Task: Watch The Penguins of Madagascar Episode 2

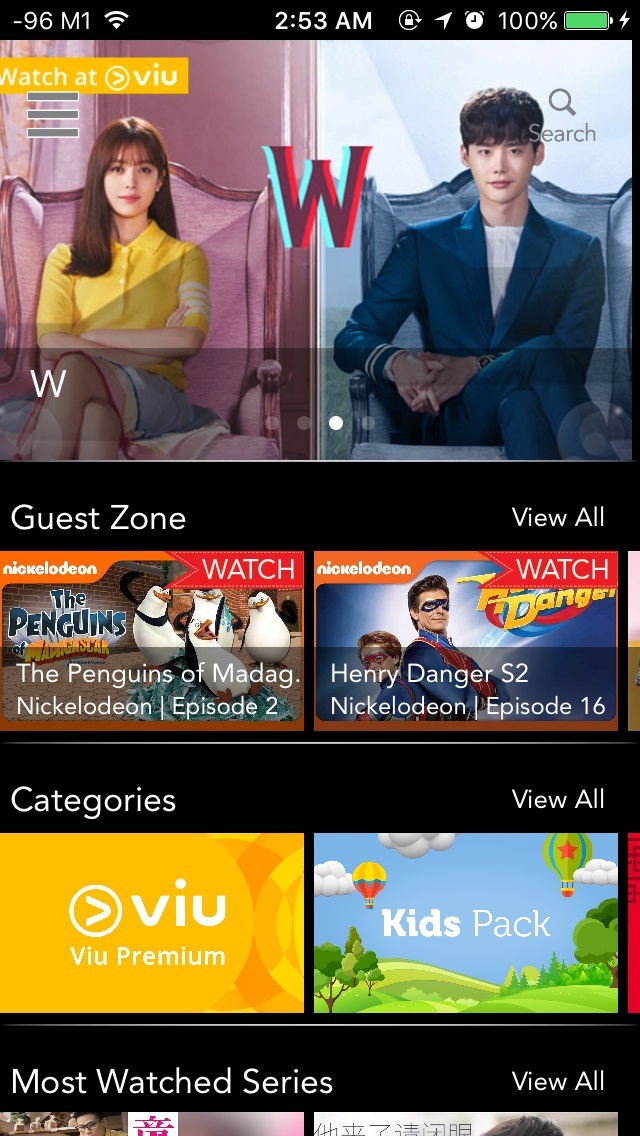Action: point(152,640)
